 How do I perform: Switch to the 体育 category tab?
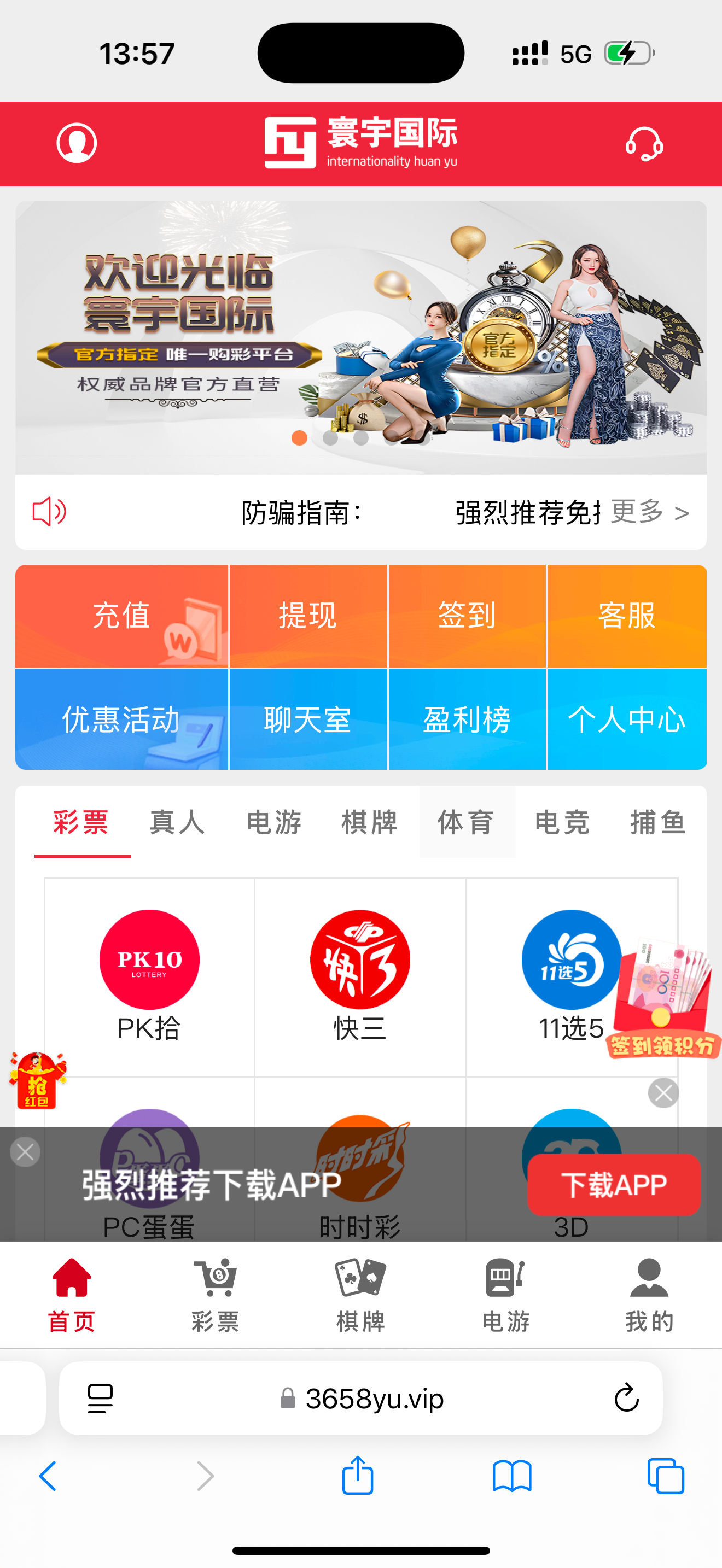point(467,822)
